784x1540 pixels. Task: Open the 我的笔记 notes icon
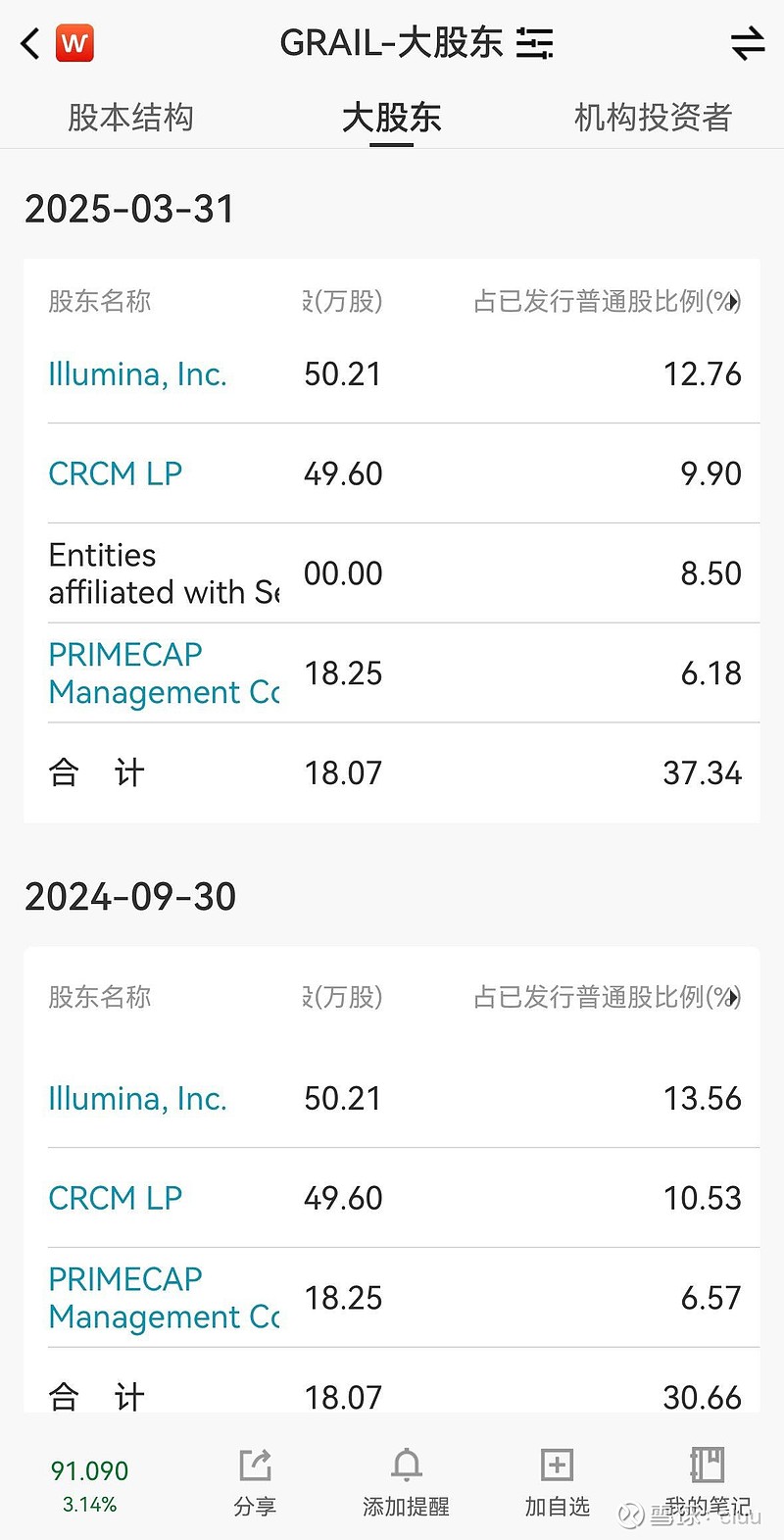pos(708,1465)
